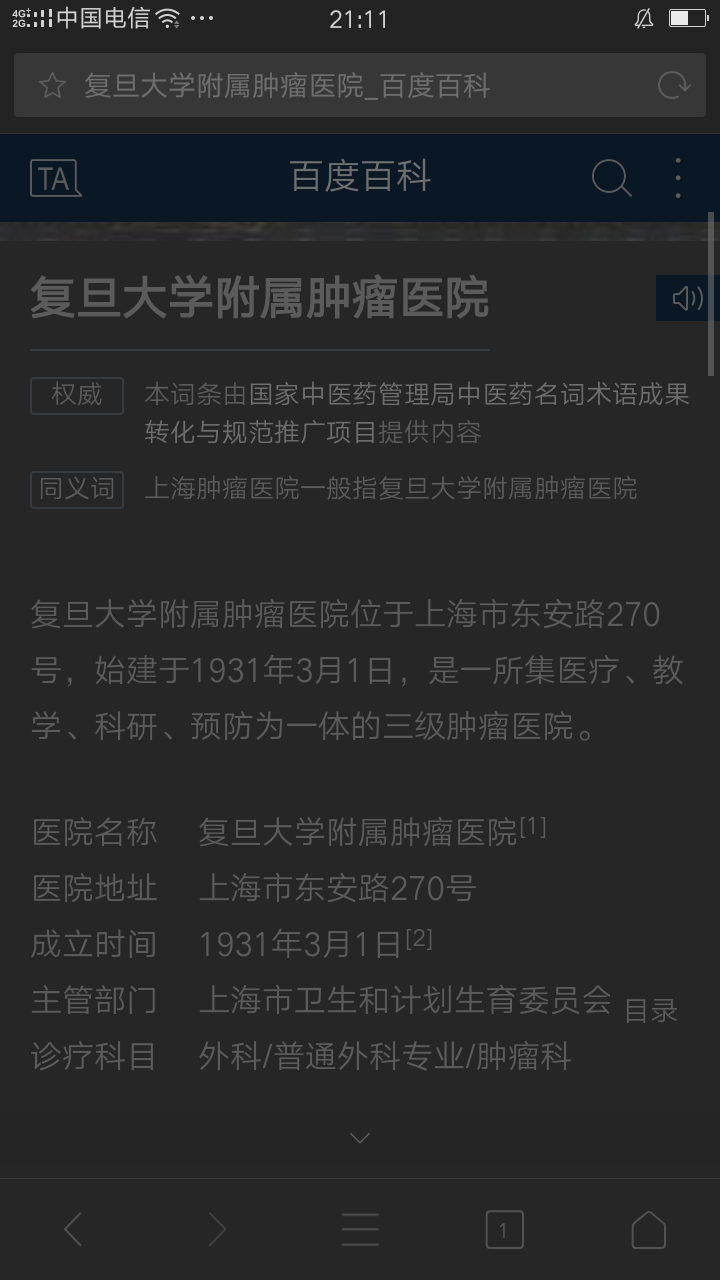Play the audio reading of this entry
720x1280 pixels.
(x=688, y=298)
